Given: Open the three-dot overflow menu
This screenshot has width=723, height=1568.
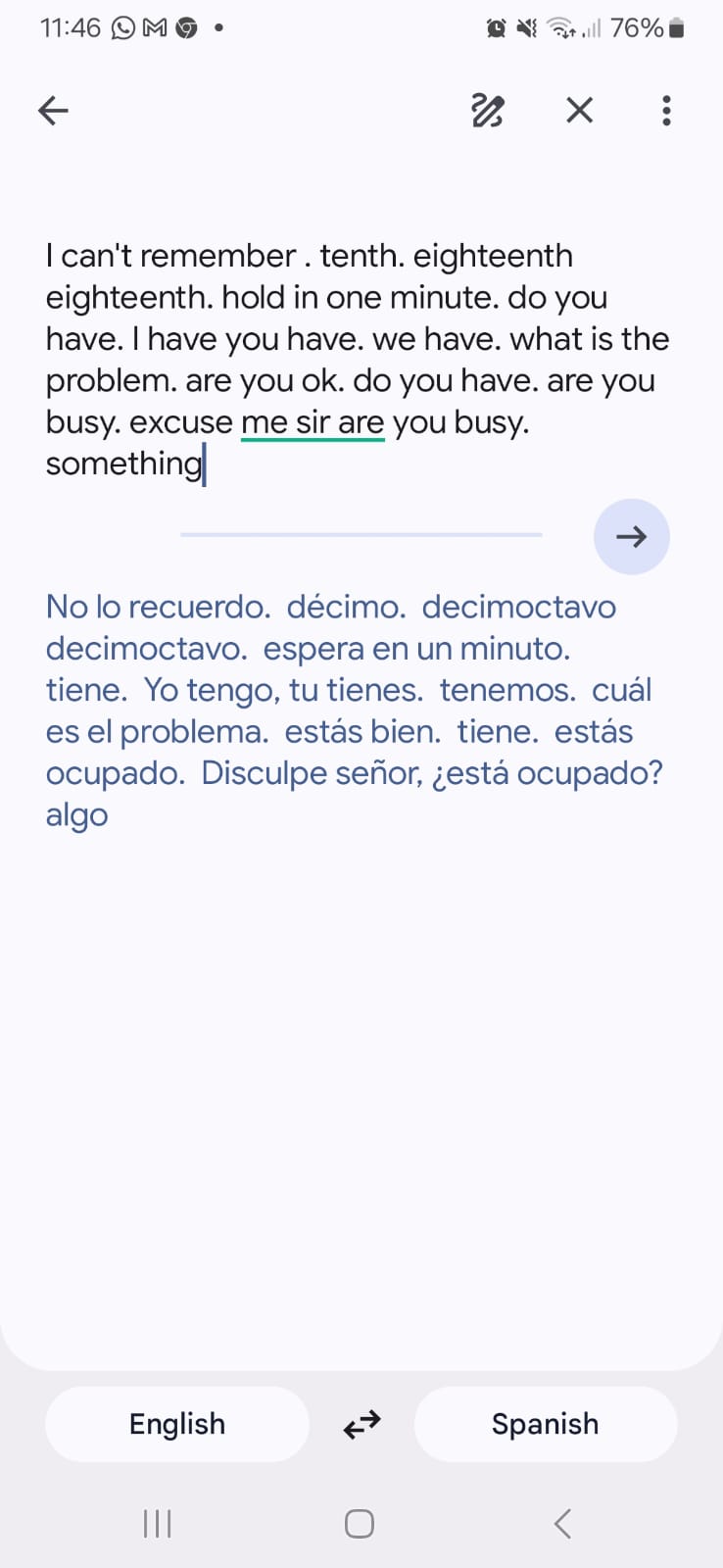Looking at the screenshot, I should point(666,111).
